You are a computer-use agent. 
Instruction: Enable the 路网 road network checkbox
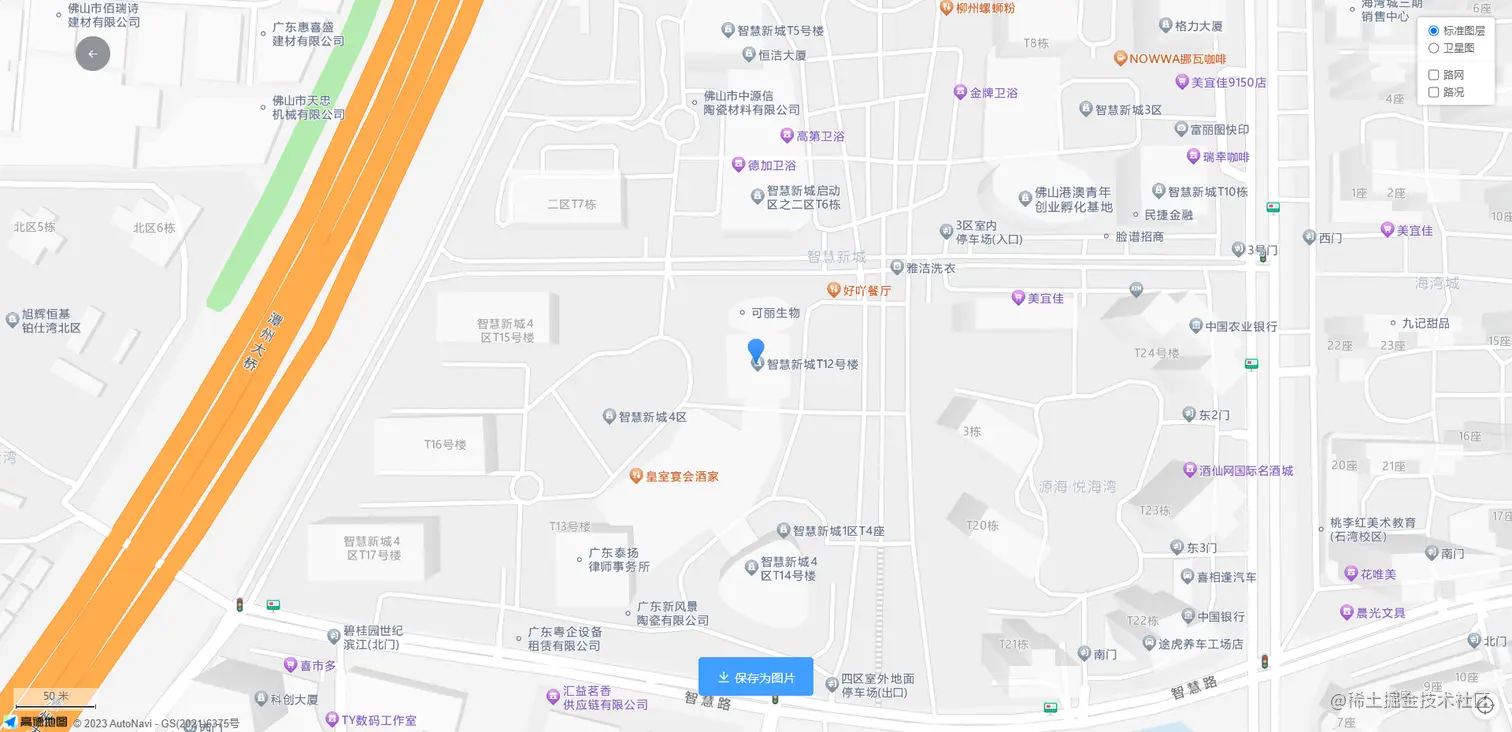1434,75
